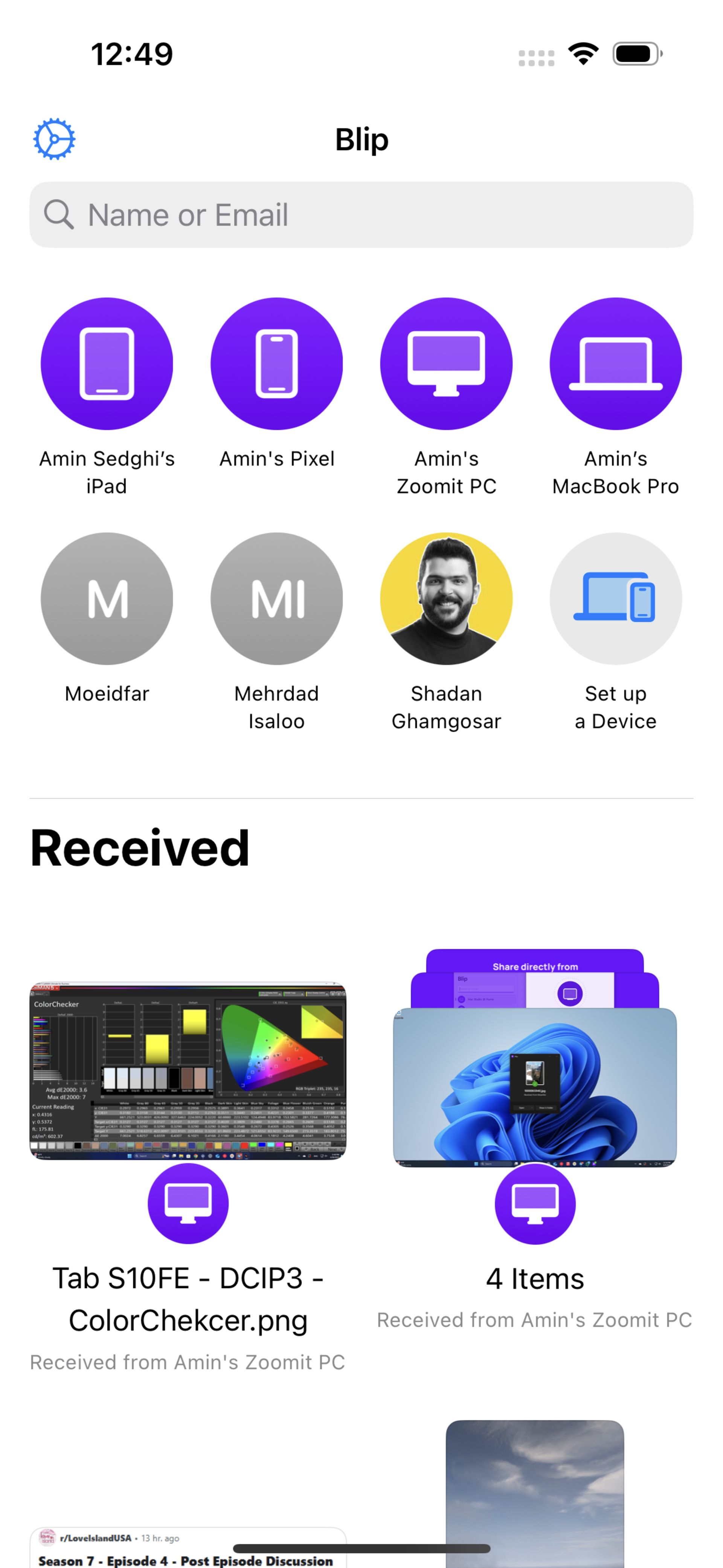Open contact Moeidfar
The height and width of the screenshot is (1568, 723).
coord(107,598)
